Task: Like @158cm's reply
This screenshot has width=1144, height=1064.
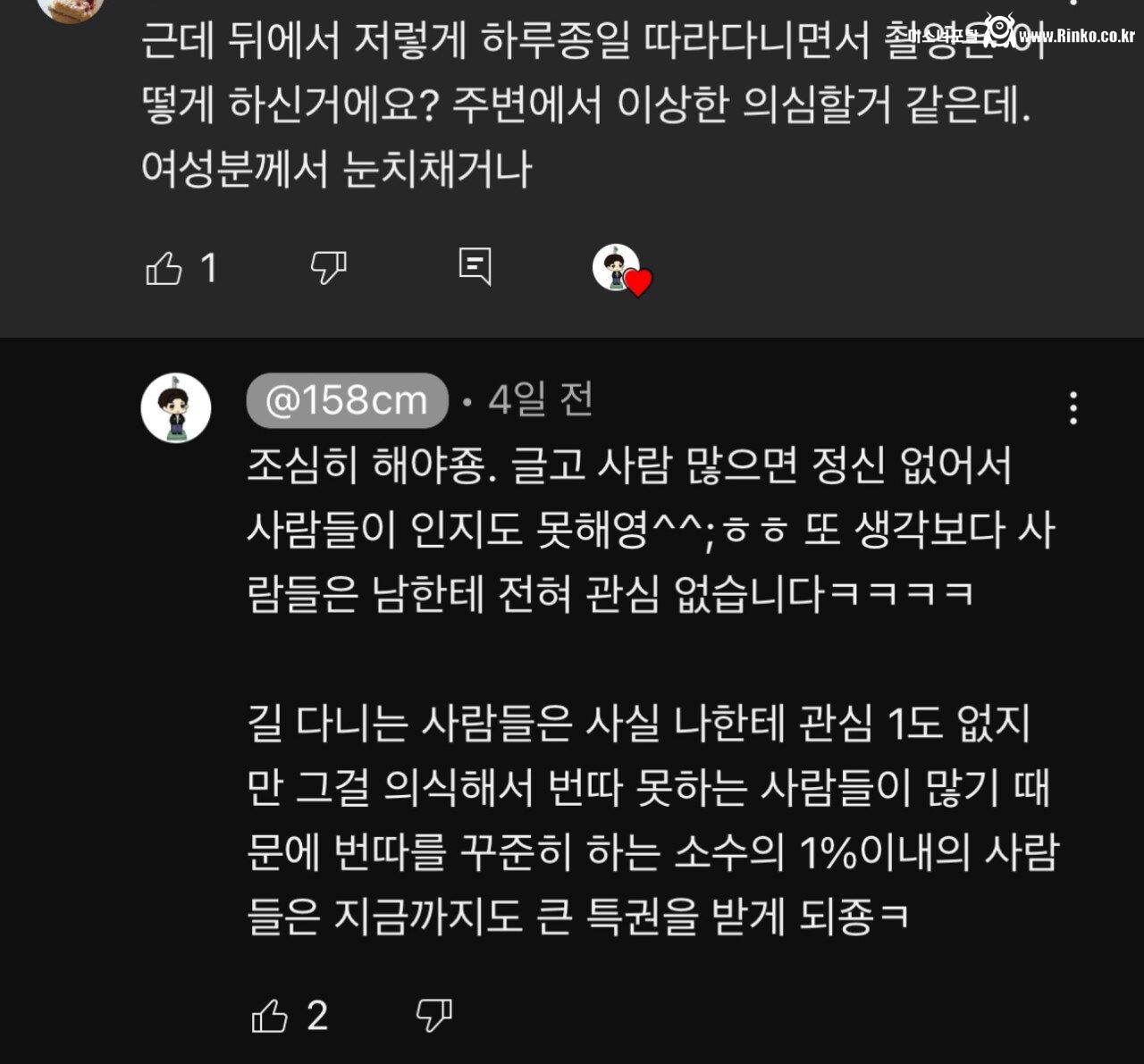Action: click(270, 1016)
